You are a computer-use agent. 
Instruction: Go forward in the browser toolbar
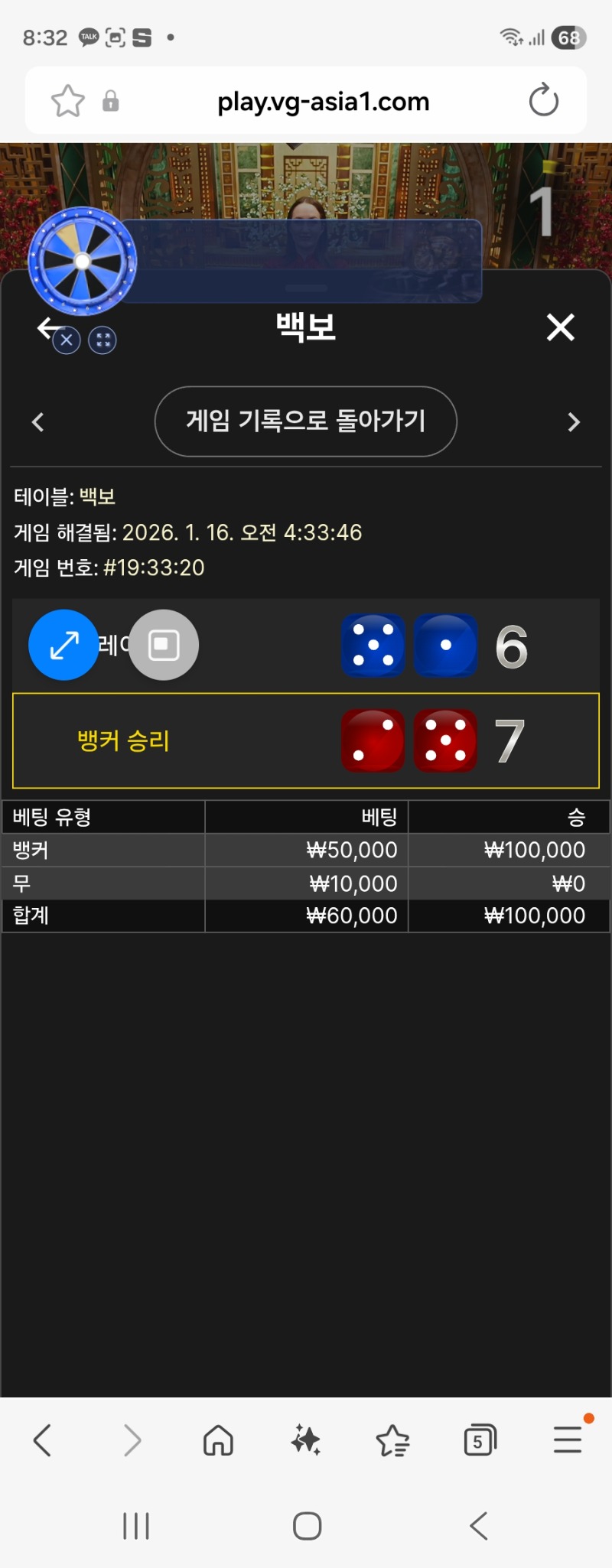132,1440
